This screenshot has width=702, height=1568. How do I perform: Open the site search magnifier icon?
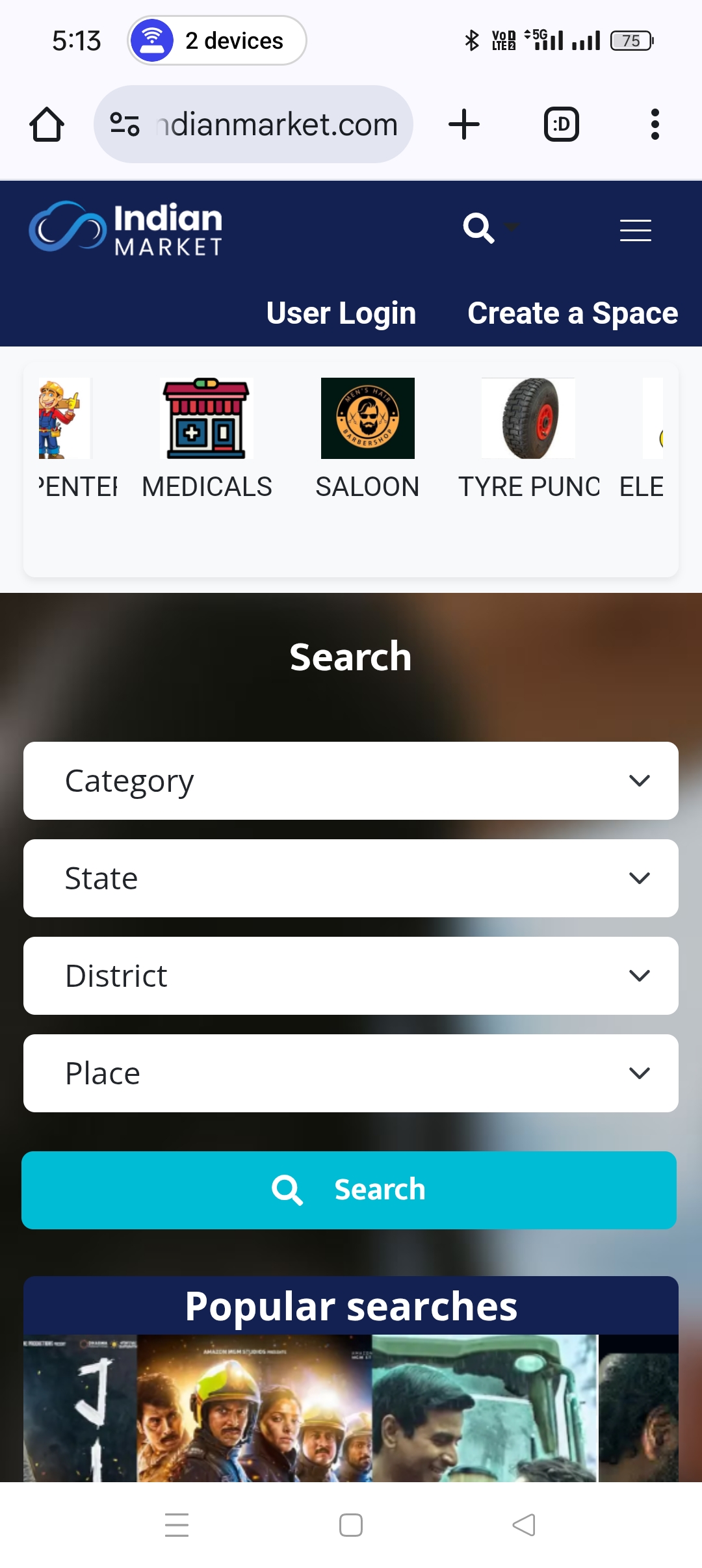[x=479, y=228]
